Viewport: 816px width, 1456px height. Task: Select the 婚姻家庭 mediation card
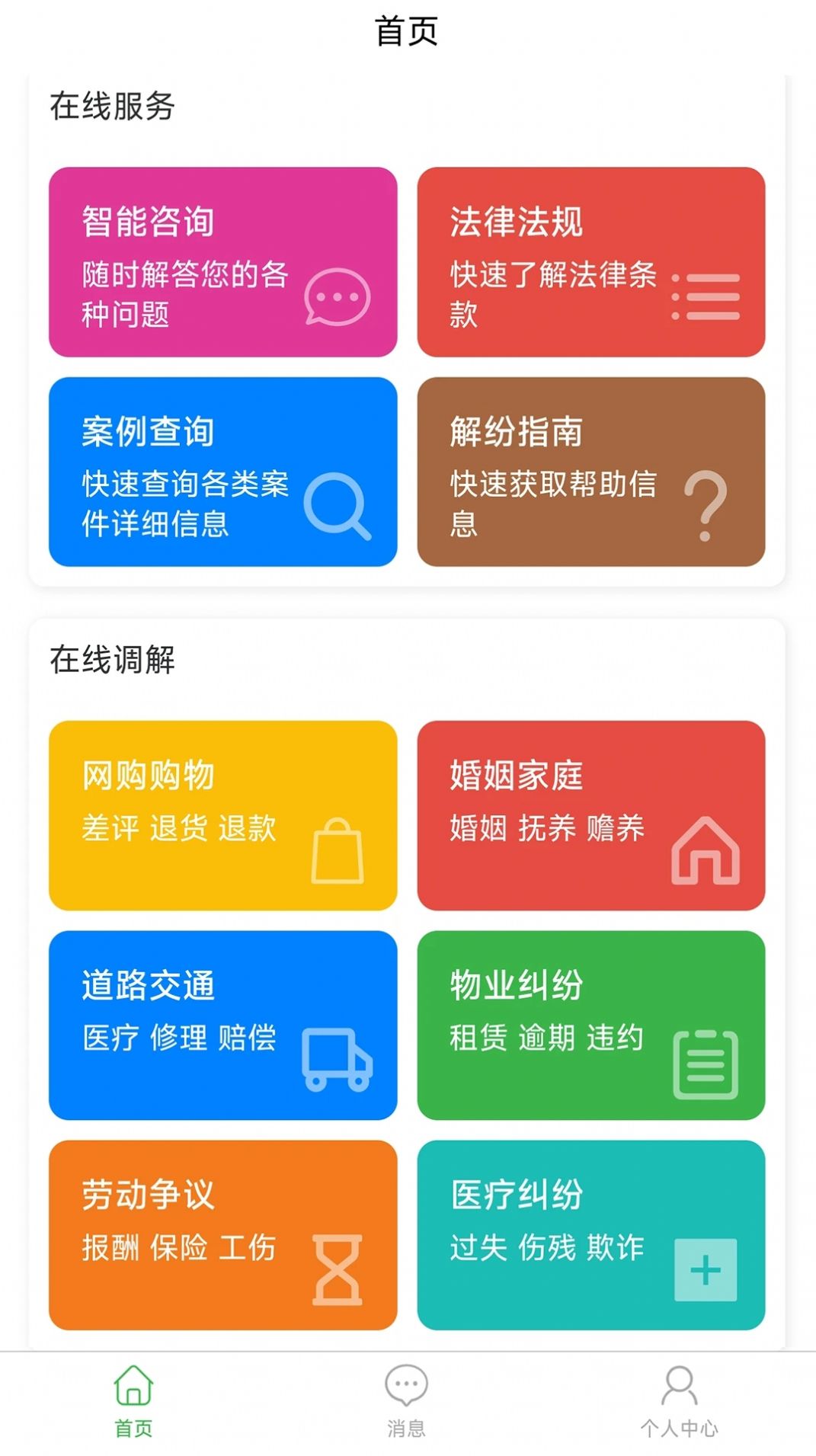[x=592, y=817]
